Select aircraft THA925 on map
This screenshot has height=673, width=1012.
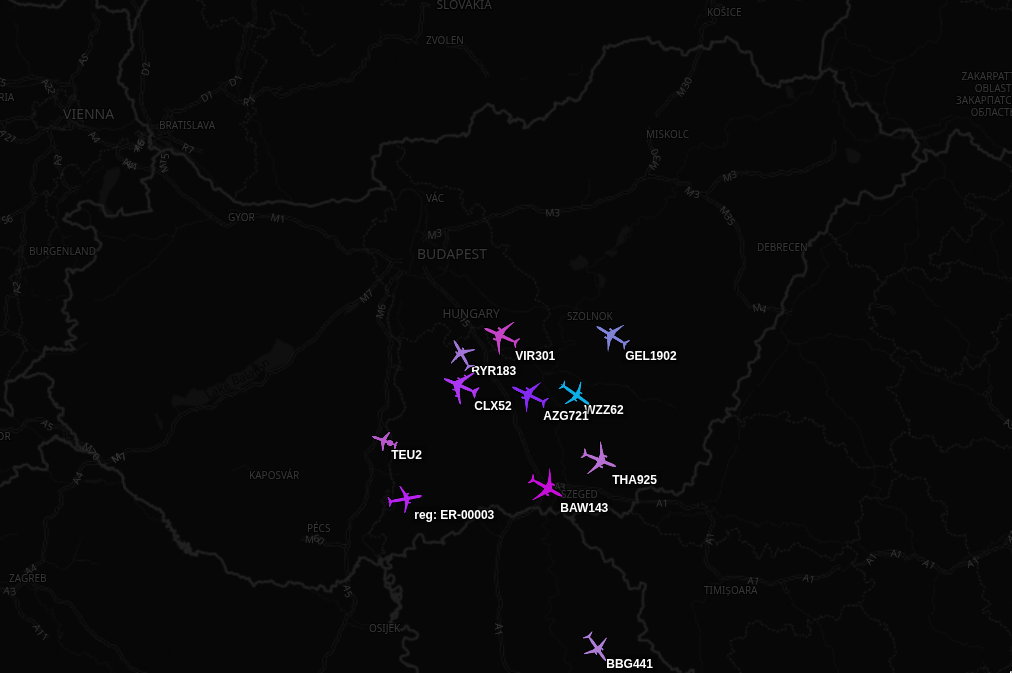point(599,459)
